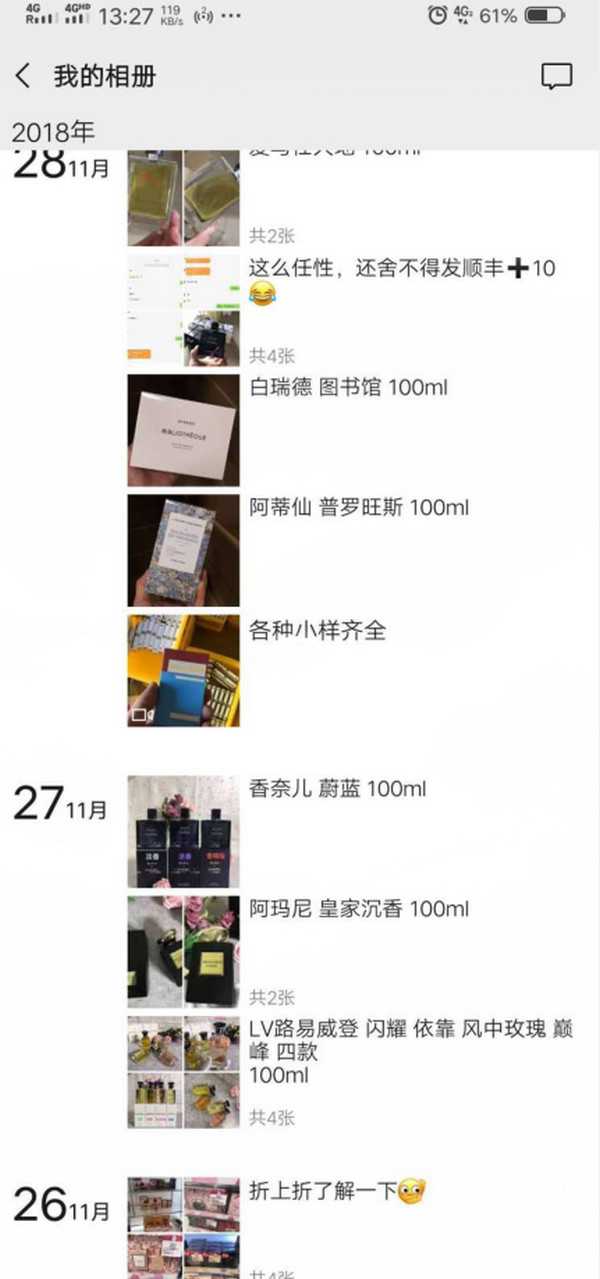Go back from 我的相册
The width and height of the screenshot is (600, 1279).
point(24,76)
